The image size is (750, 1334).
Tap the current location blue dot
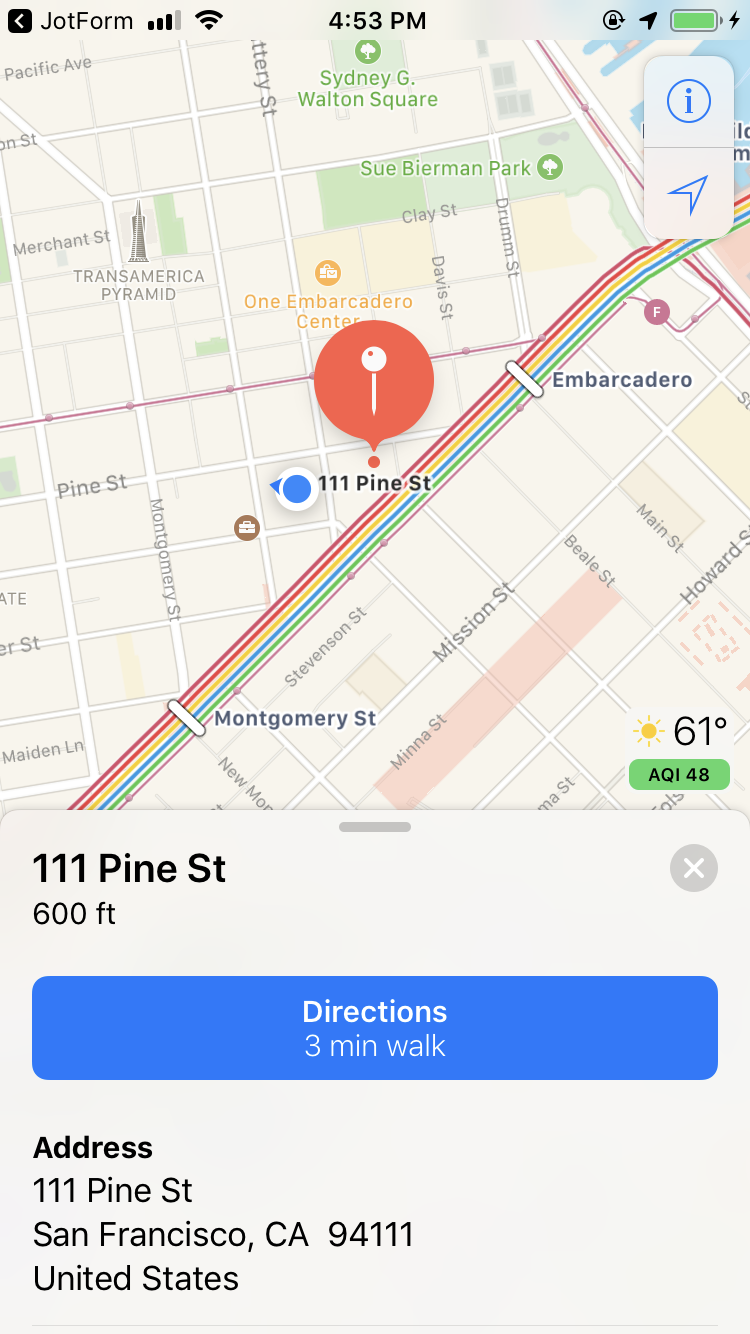(x=296, y=489)
